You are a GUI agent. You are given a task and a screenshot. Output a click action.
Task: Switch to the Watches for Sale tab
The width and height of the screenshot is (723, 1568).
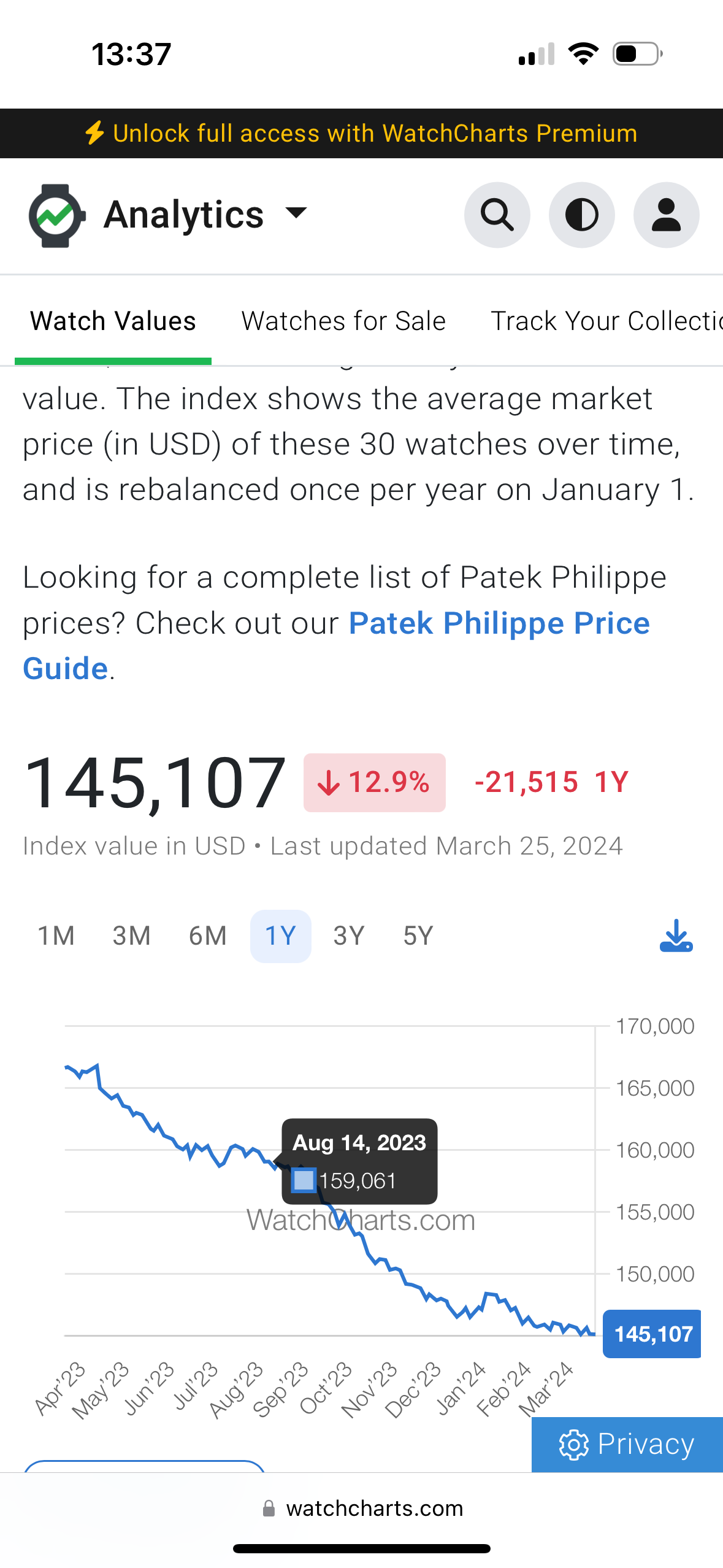pyautogui.click(x=343, y=321)
